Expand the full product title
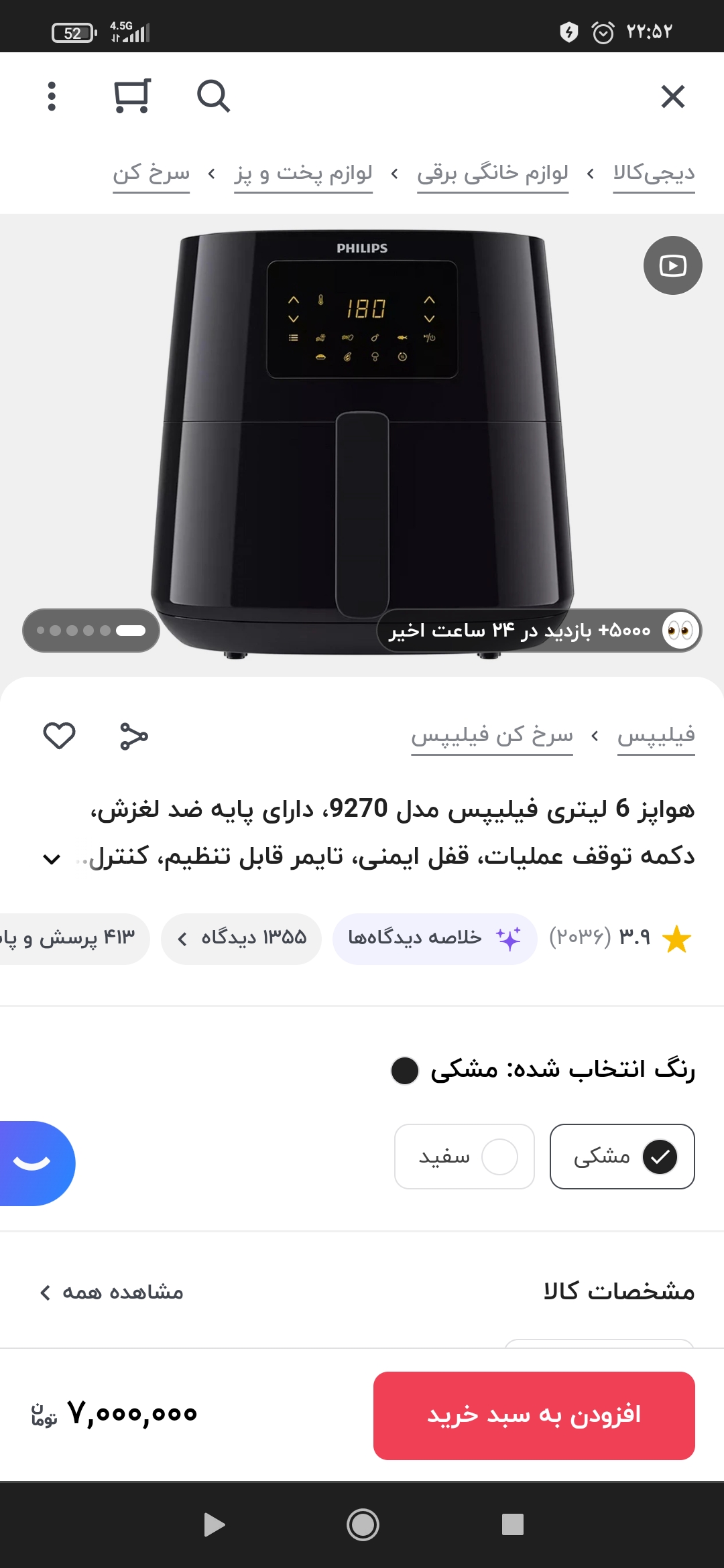The height and width of the screenshot is (1568, 724). coord(52,858)
